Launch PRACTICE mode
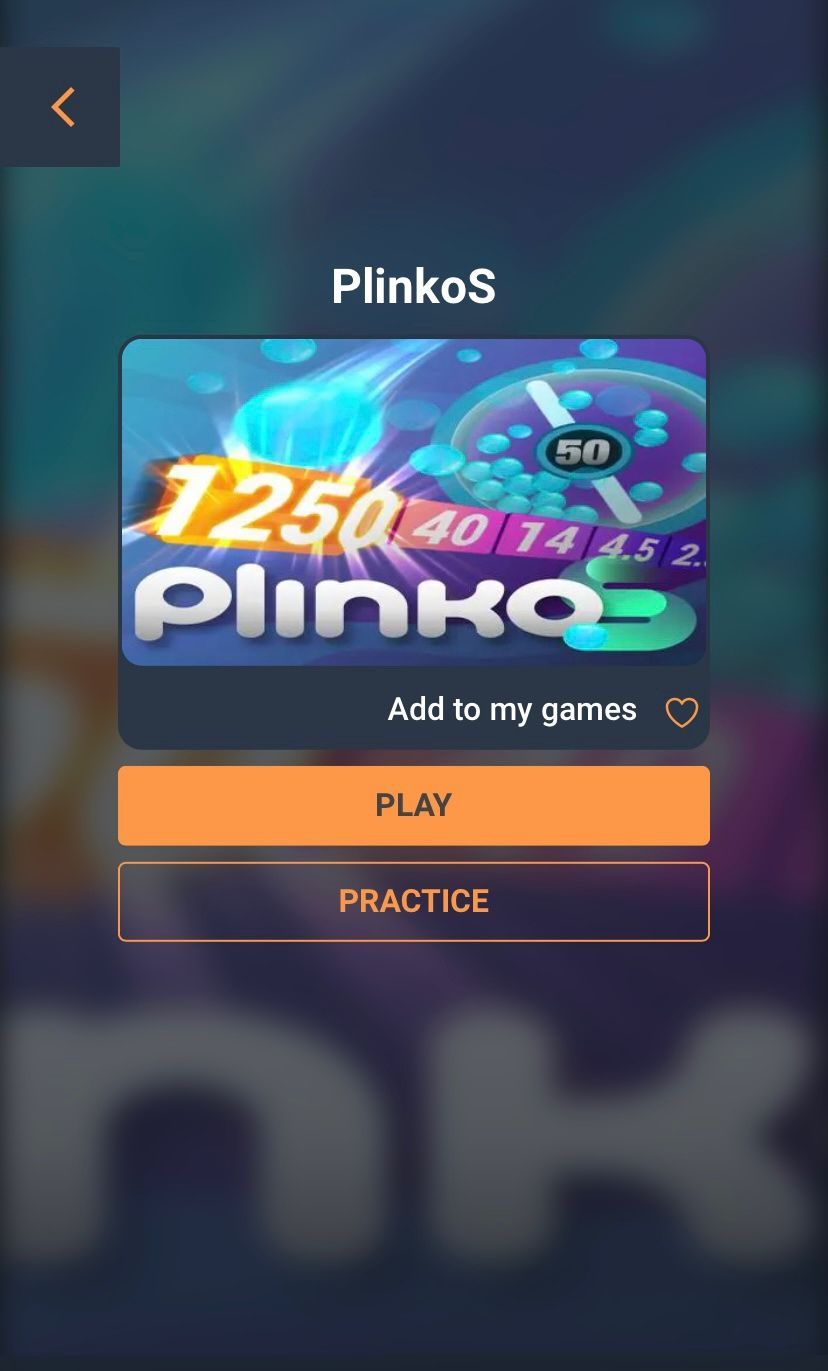 tap(413, 901)
